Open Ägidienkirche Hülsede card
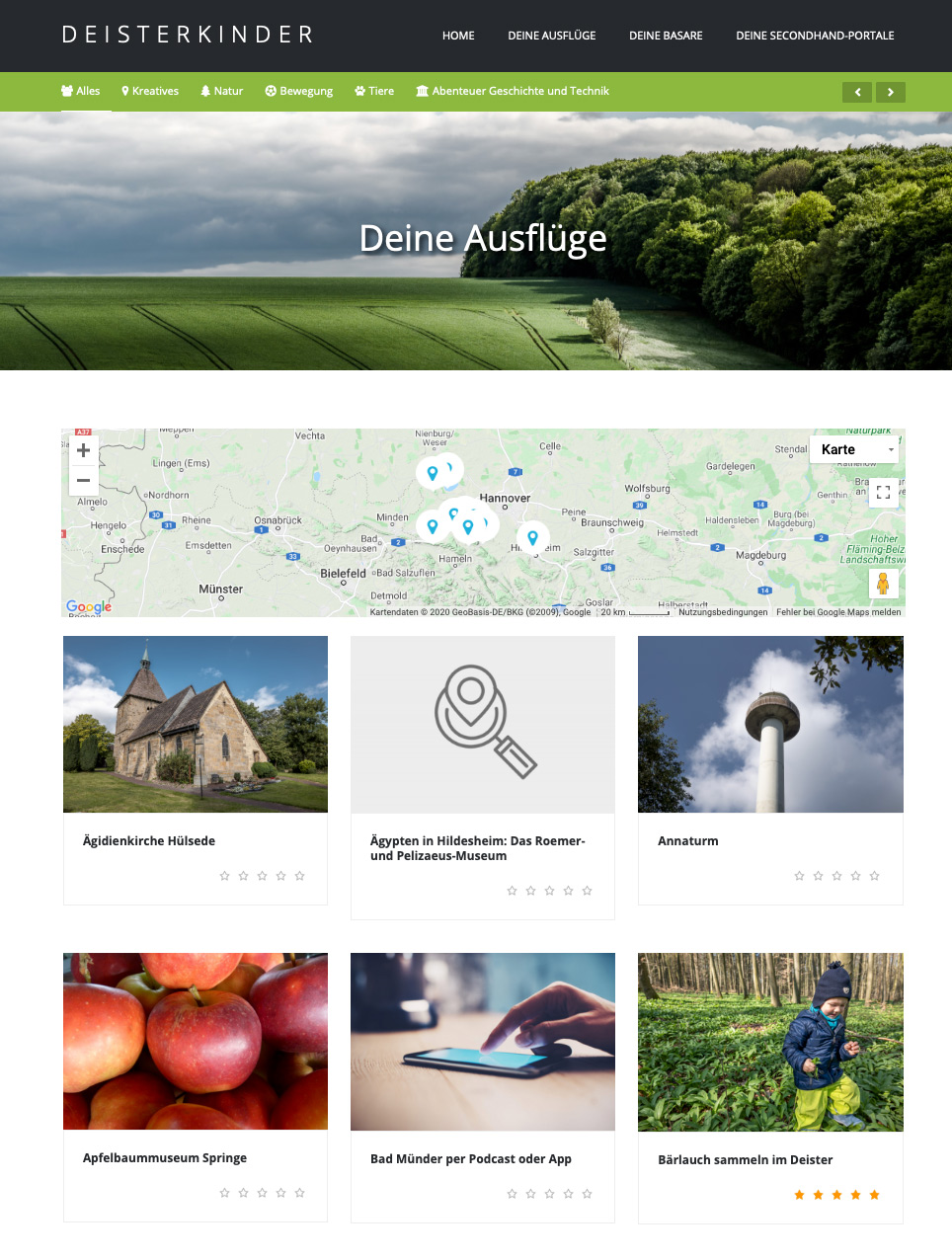Screen dimensions: 952x1260 149,841
